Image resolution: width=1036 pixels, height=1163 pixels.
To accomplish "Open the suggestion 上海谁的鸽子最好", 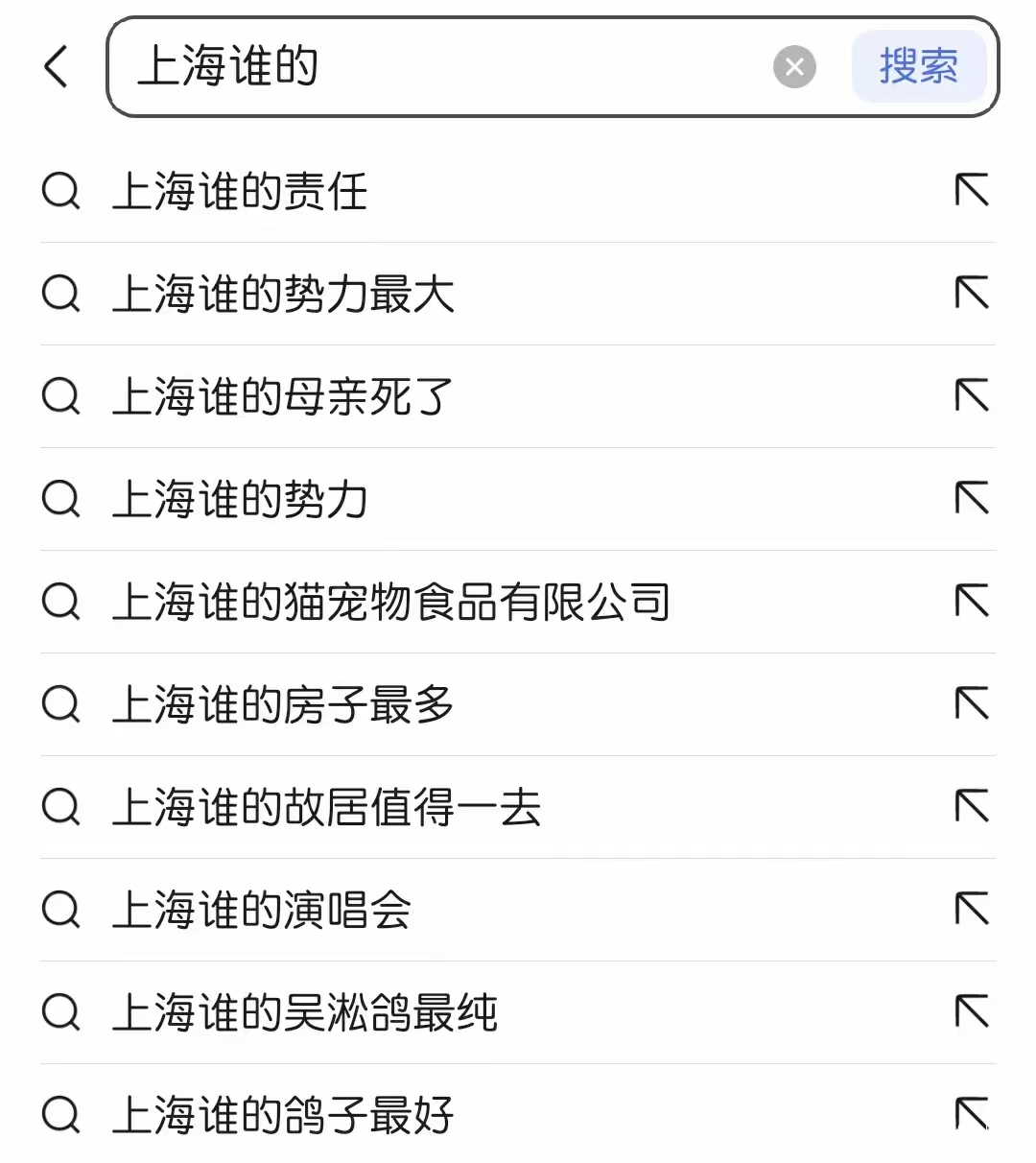I will (x=283, y=1116).
